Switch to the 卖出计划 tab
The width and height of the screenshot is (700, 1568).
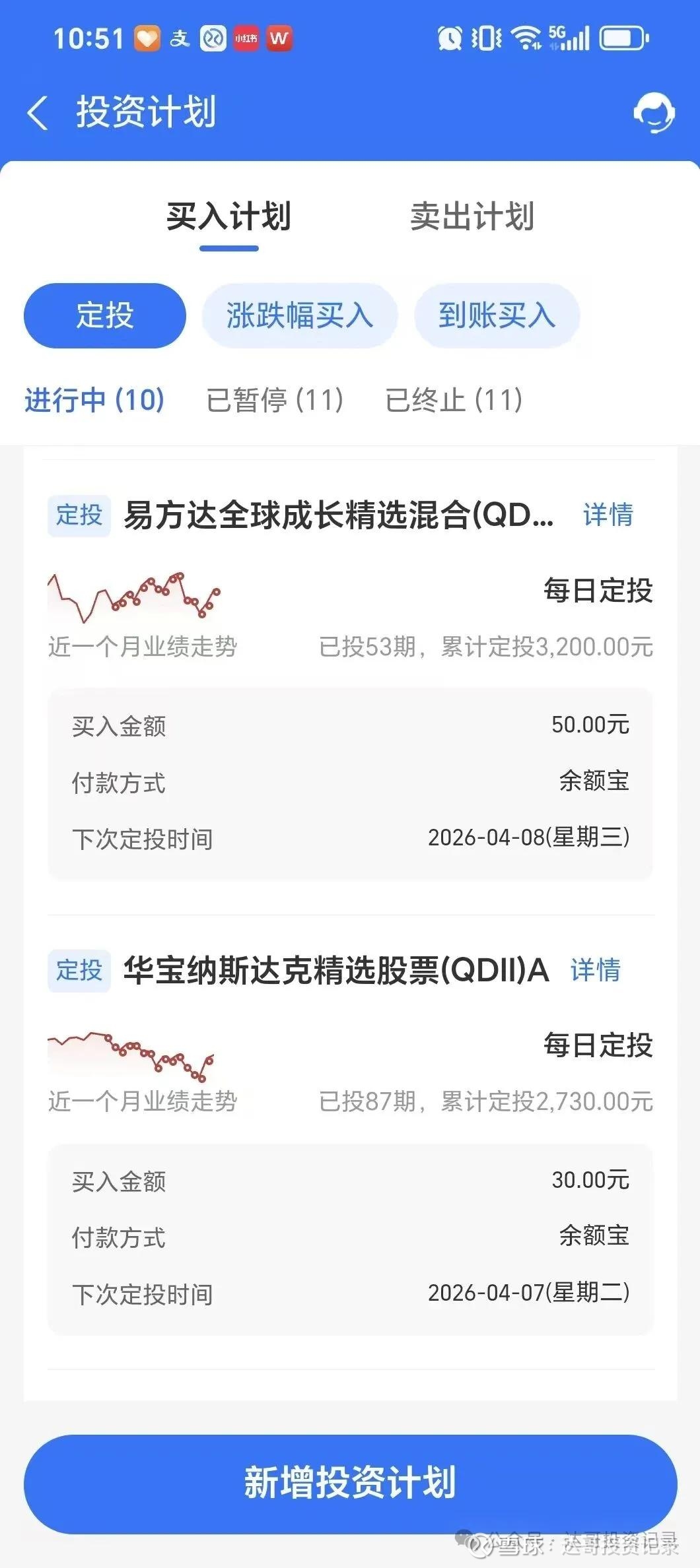[472, 217]
